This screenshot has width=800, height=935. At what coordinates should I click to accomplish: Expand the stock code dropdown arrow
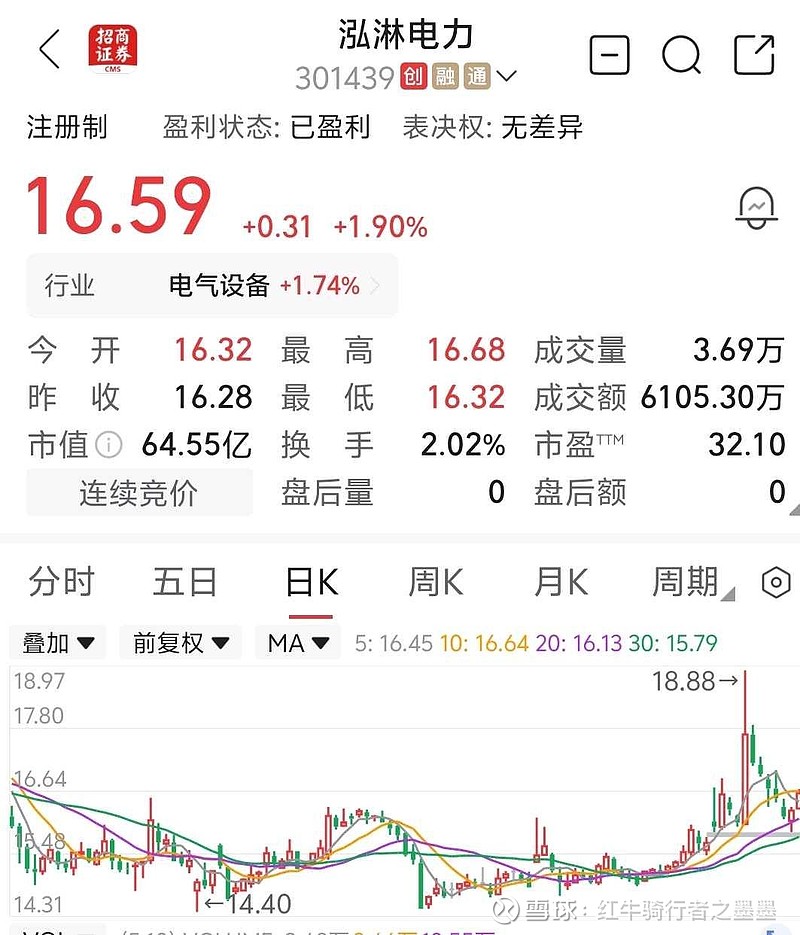click(x=506, y=75)
